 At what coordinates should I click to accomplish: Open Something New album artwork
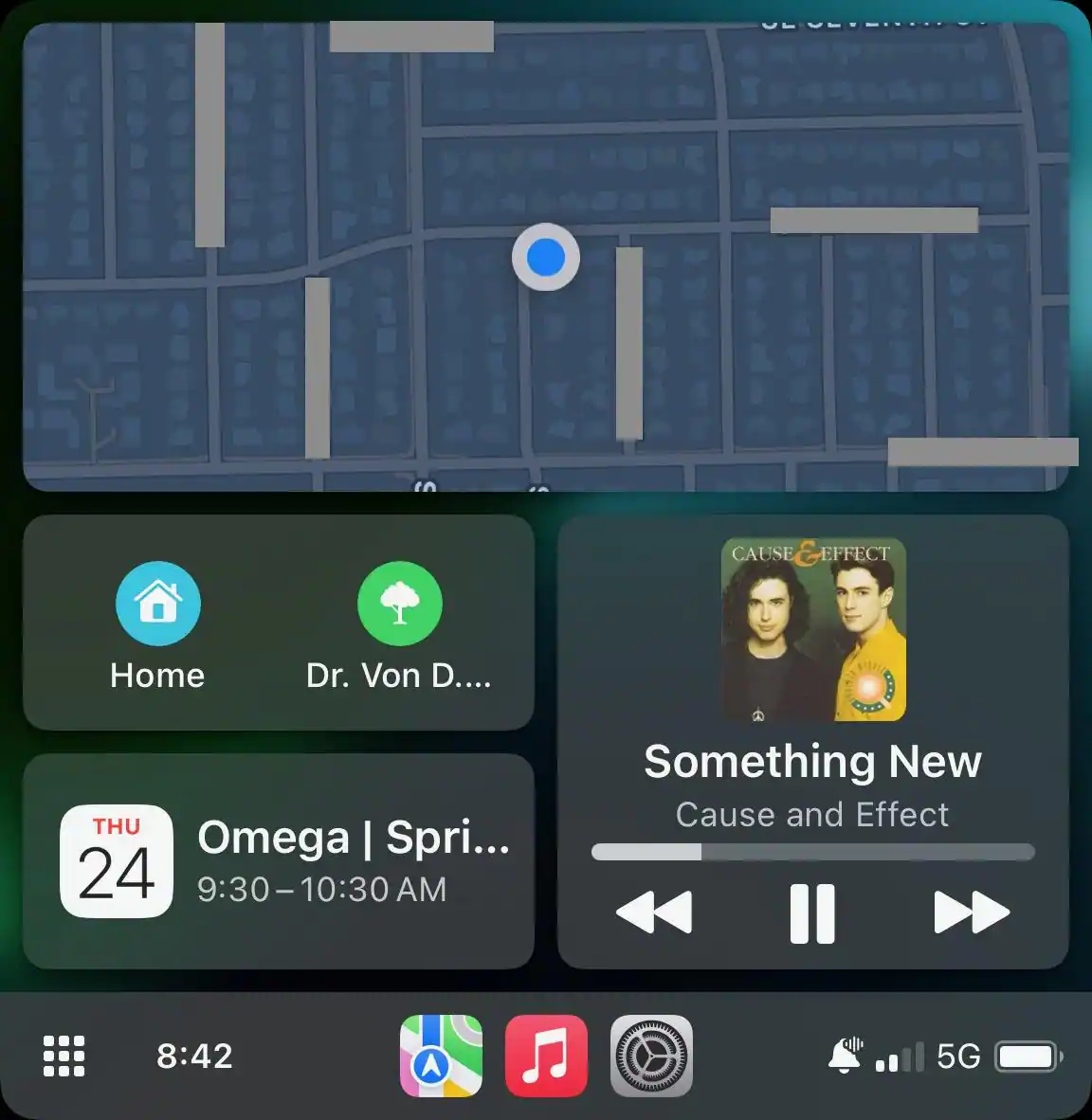(x=813, y=629)
